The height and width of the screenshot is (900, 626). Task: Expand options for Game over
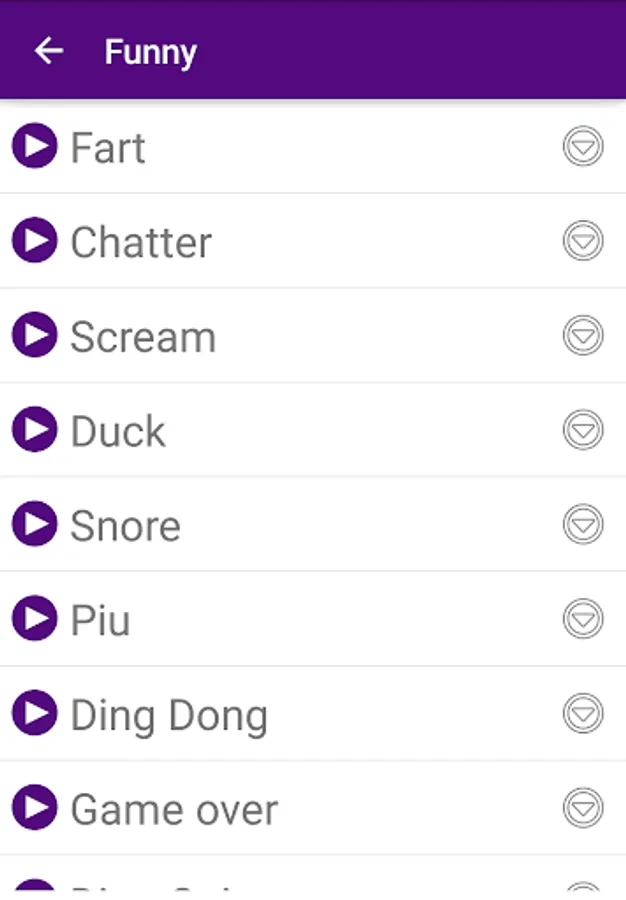(583, 808)
